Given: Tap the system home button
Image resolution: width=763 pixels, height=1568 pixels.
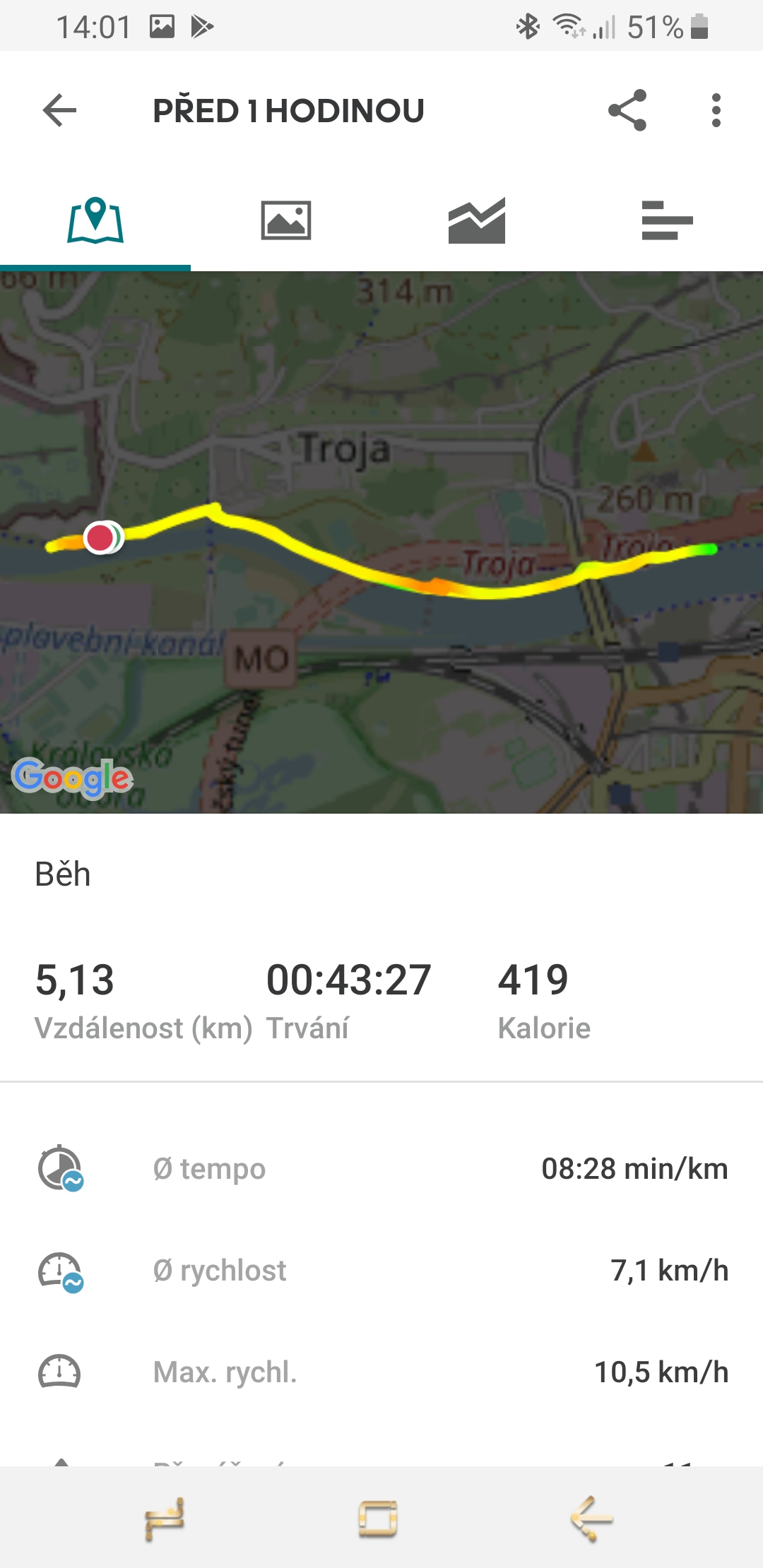Looking at the screenshot, I should point(378,1519).
